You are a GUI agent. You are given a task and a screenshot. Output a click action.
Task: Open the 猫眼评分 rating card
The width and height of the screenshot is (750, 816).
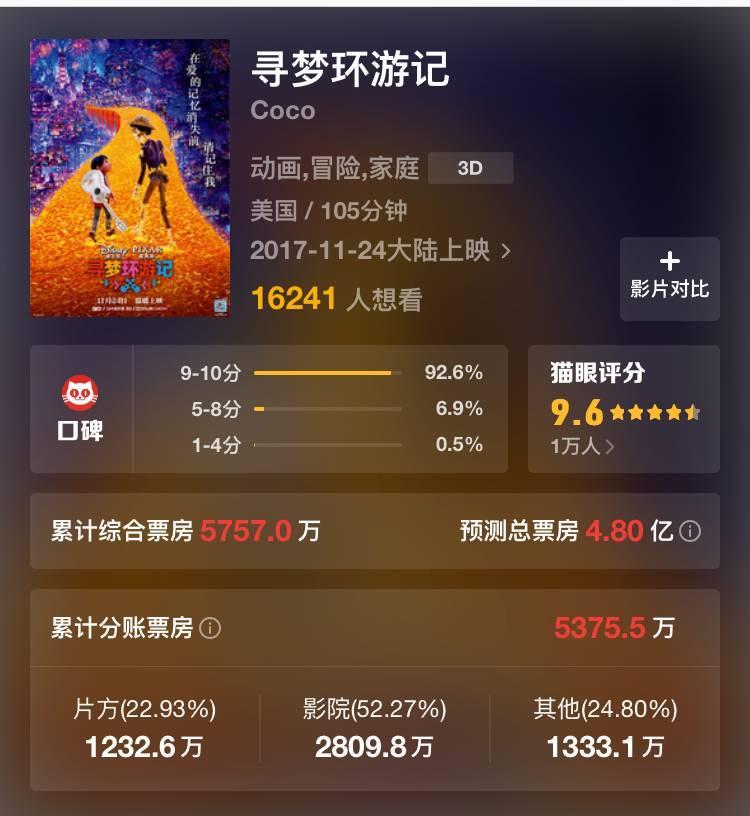point(623,408)
